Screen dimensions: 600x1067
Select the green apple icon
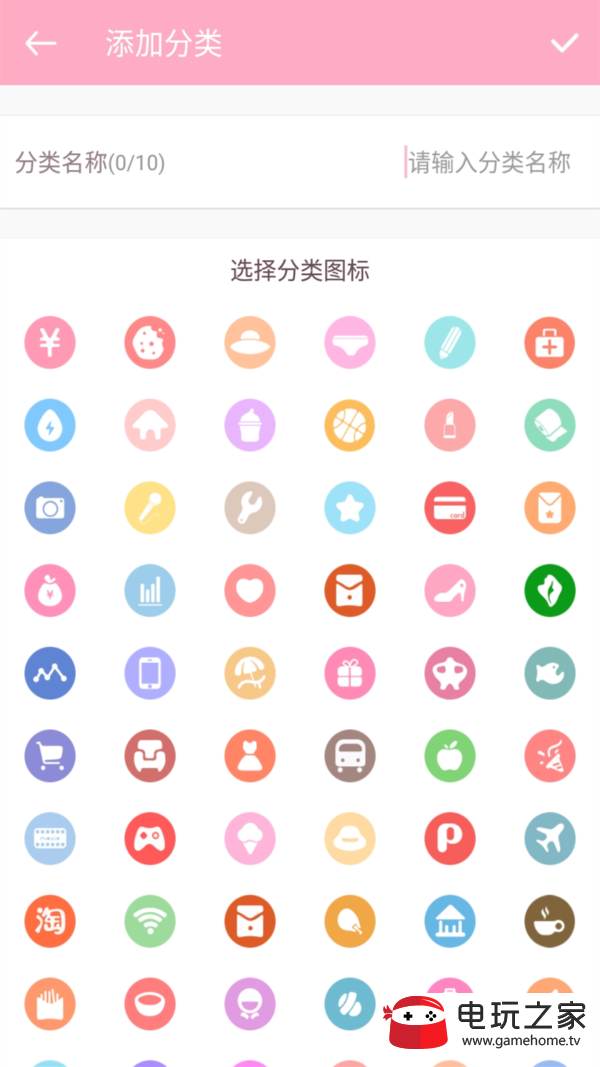[450, 755]
